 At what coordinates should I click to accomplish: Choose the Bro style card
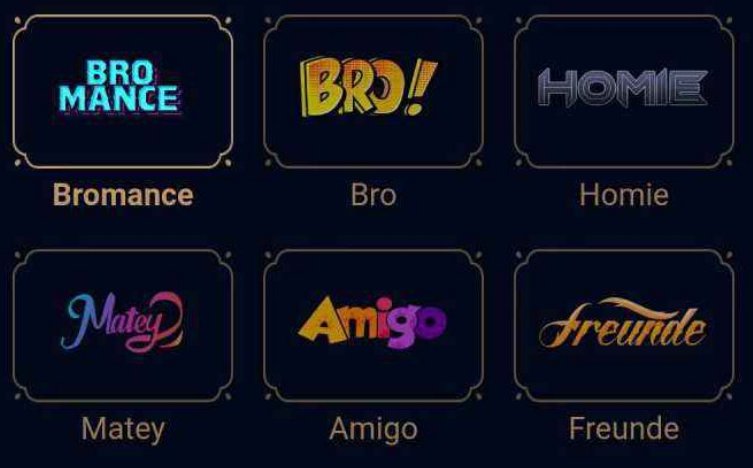pyautogui.click(x=373, y=92)
